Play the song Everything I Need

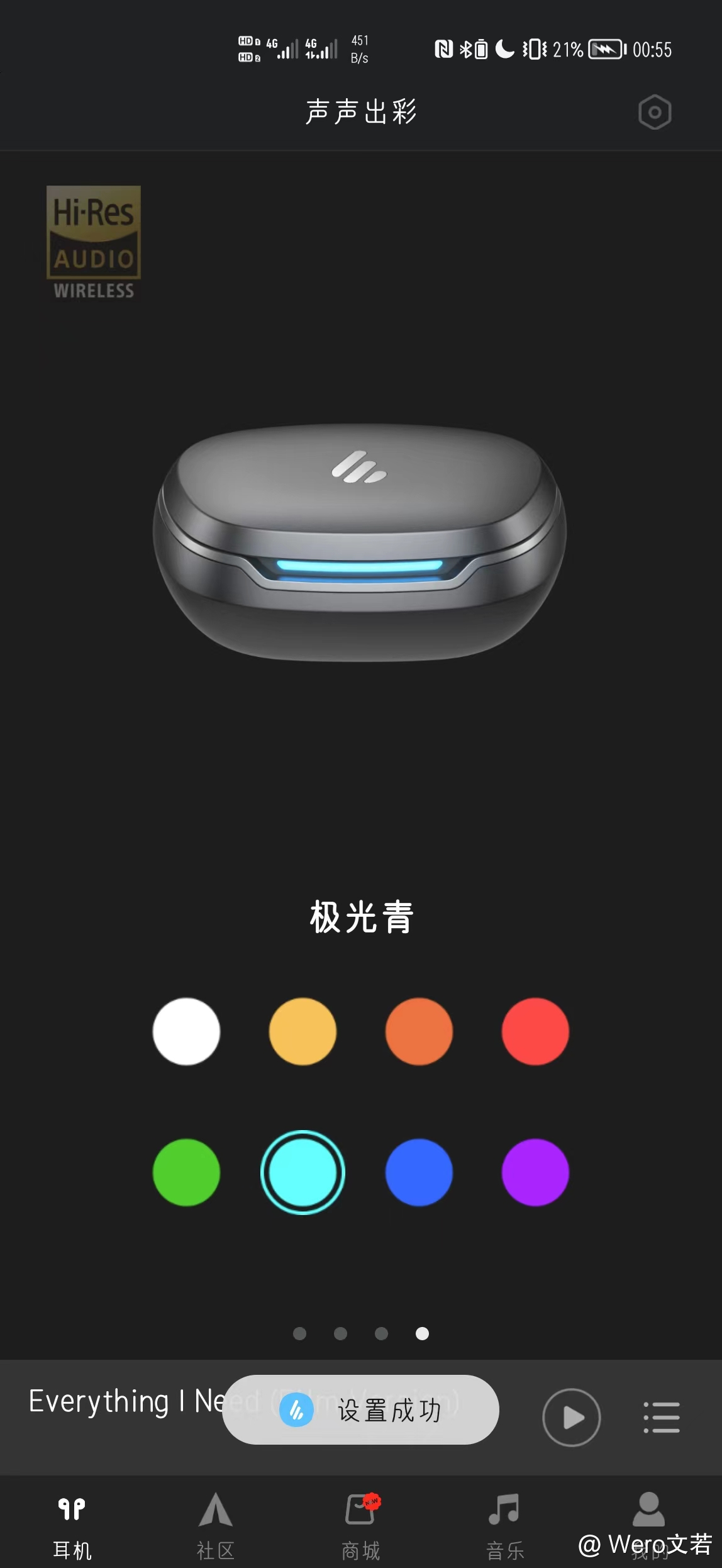571,1417
